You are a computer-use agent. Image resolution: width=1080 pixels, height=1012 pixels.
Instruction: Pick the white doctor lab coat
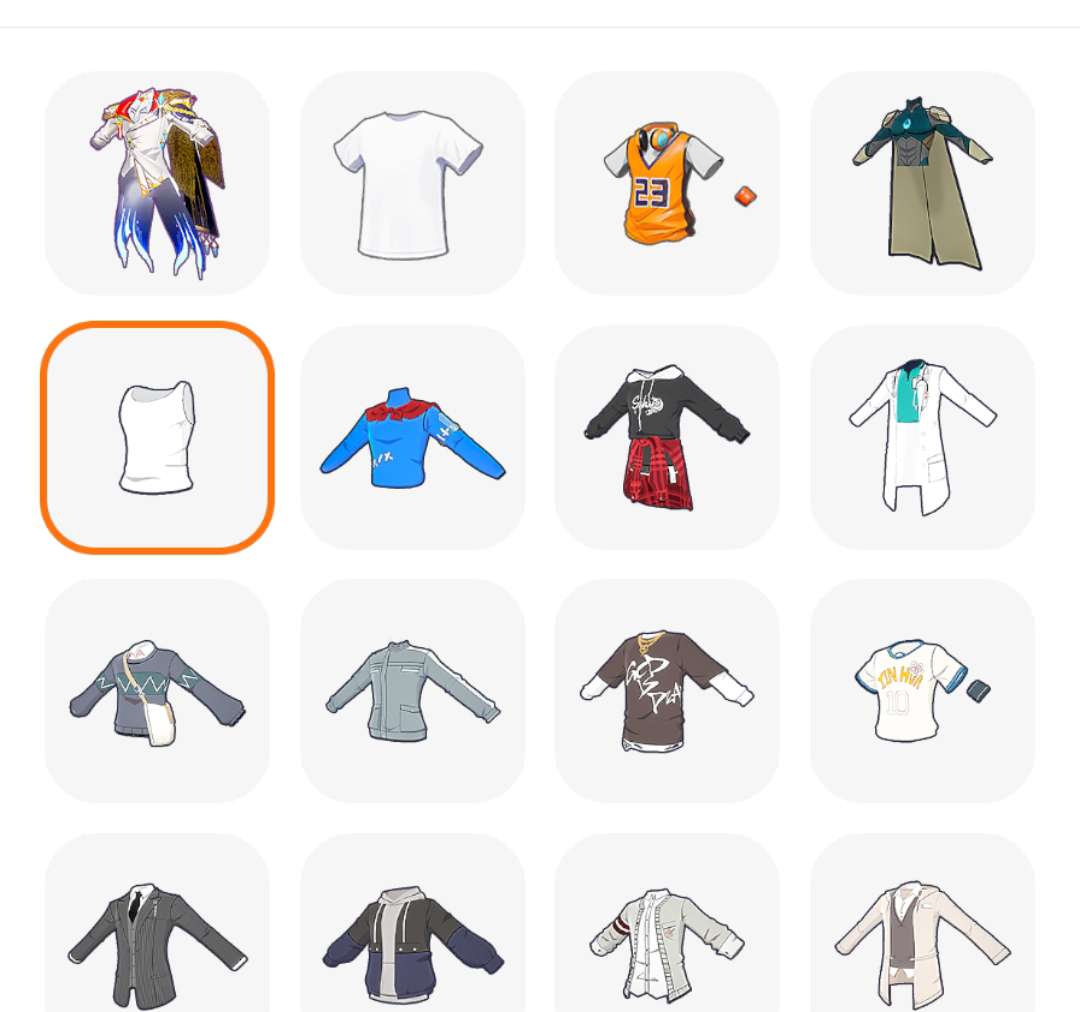click(922, 437)
